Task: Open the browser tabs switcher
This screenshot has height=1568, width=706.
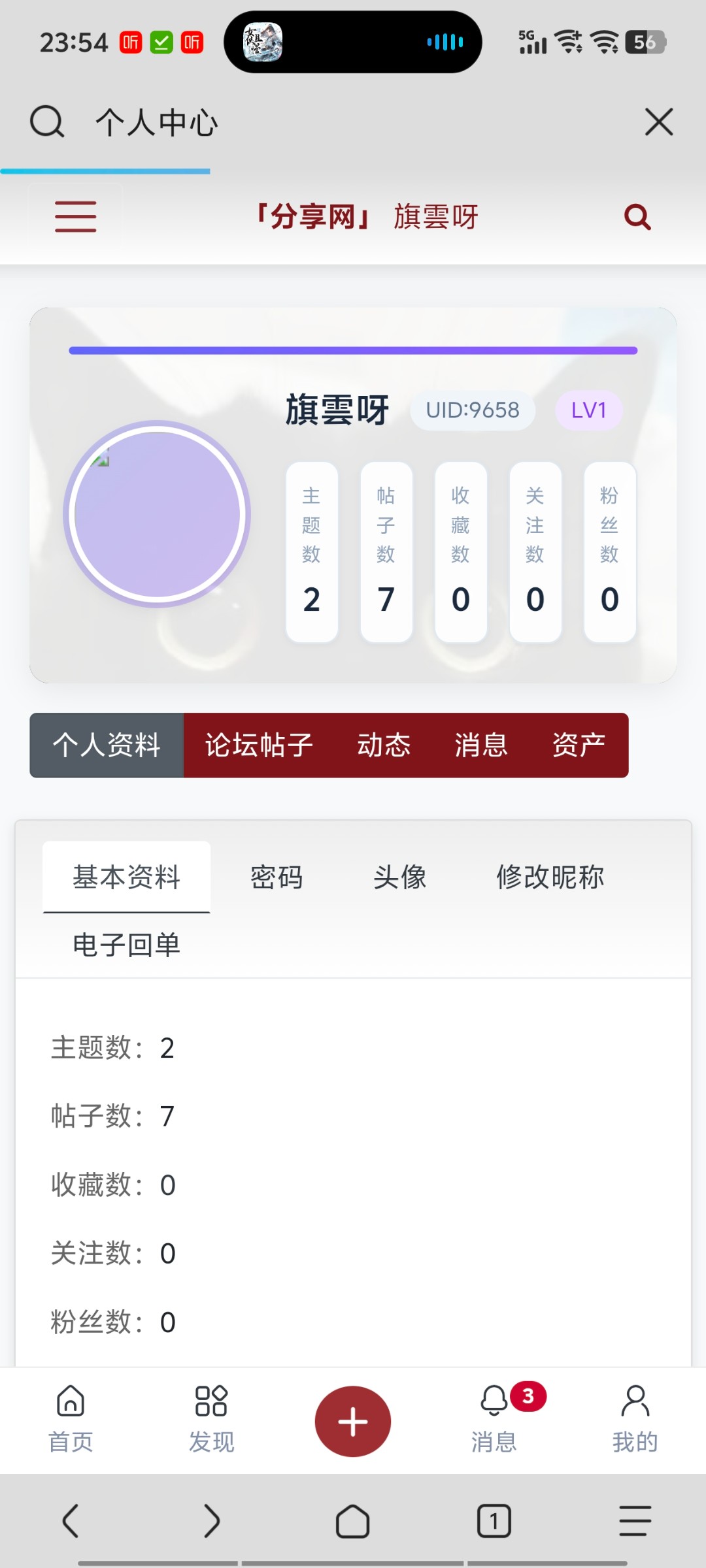Action: click(x=494, y=1521)
